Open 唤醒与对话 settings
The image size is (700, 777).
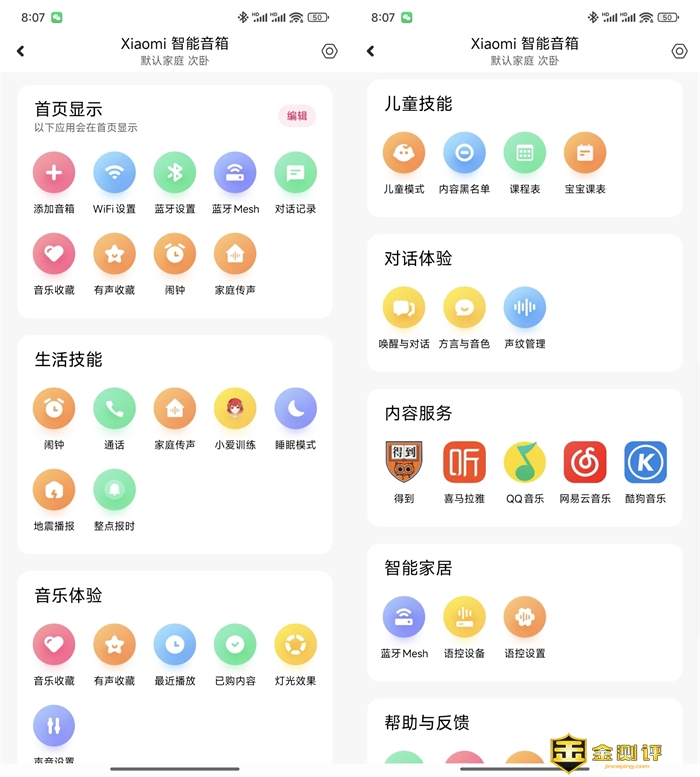(x=404, y=308)
